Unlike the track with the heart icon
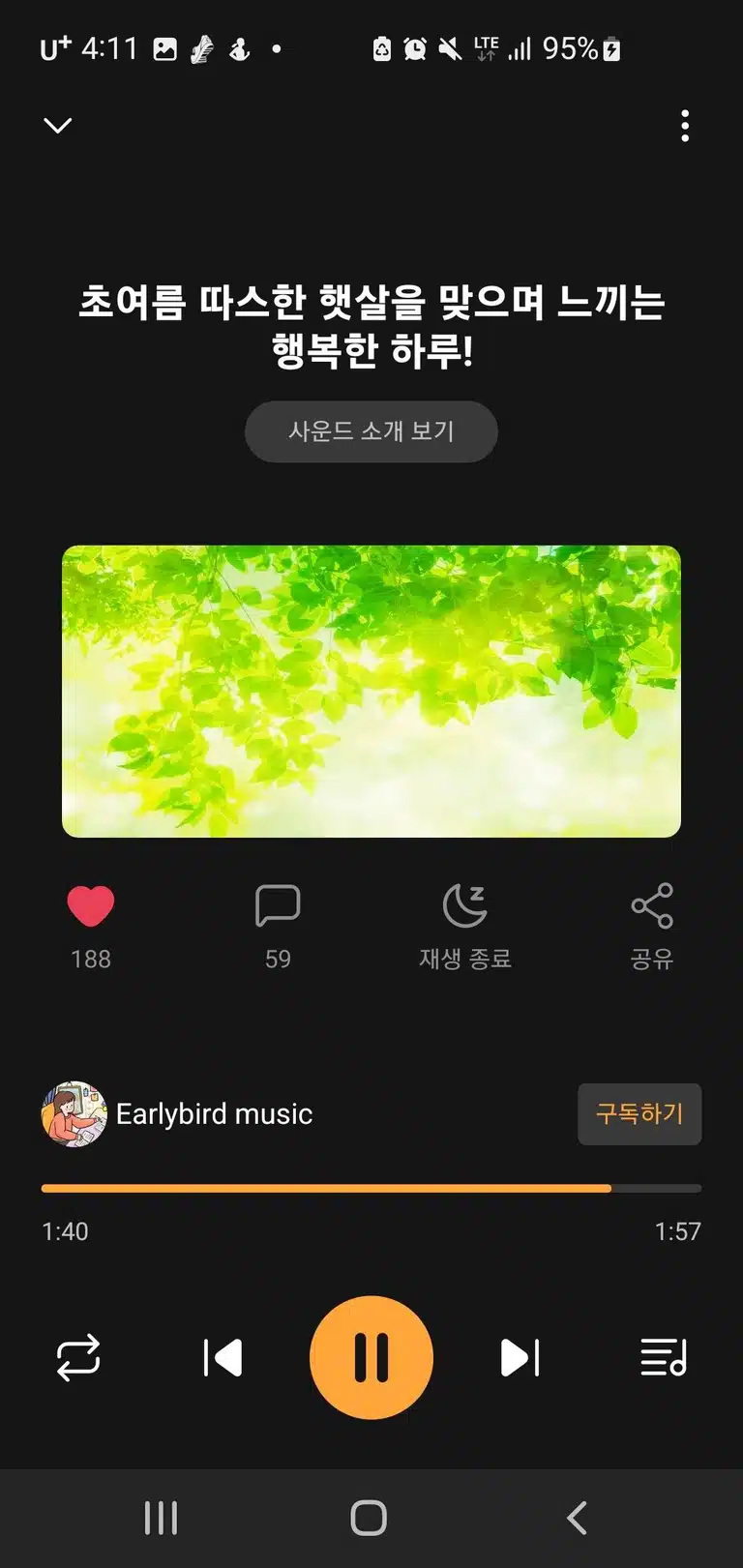 (x=91, y=906)
